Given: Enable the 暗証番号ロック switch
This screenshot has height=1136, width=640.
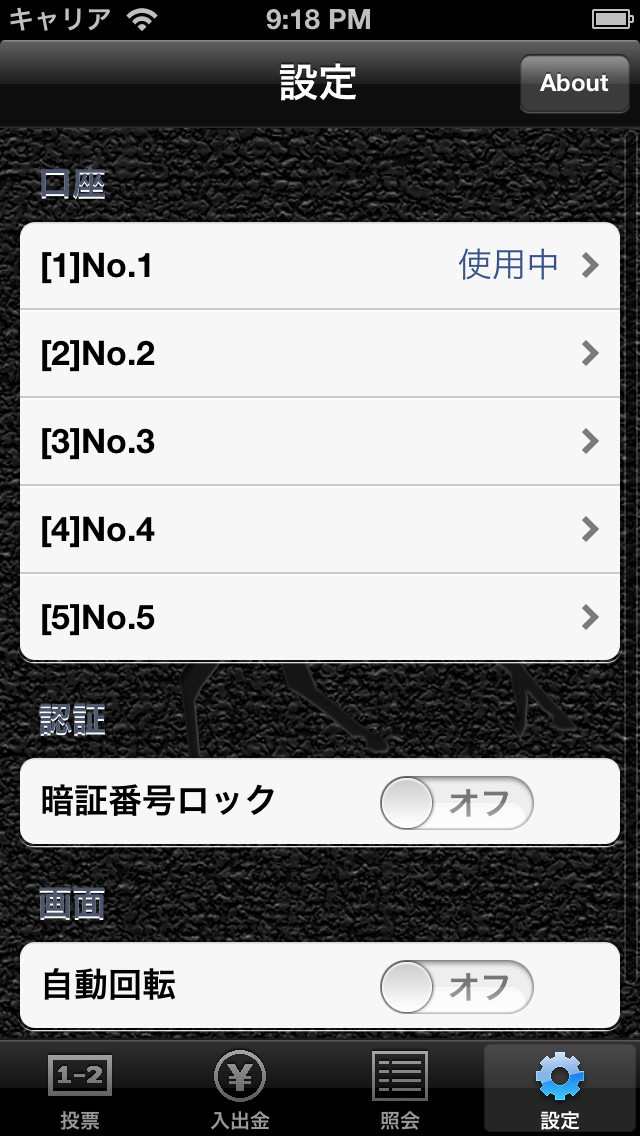Looking at the screenshot, I should click(457, 802).
